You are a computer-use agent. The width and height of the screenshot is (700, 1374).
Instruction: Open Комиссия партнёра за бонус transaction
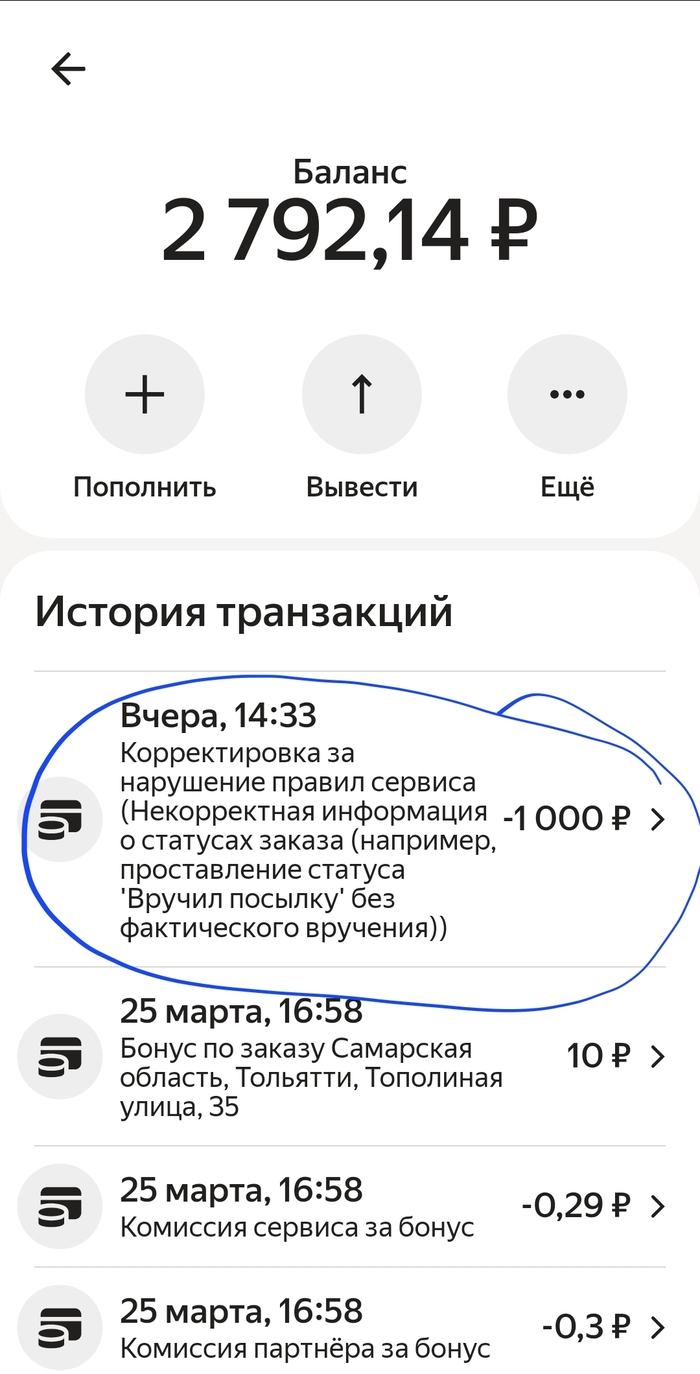[x=350, y=1327]
